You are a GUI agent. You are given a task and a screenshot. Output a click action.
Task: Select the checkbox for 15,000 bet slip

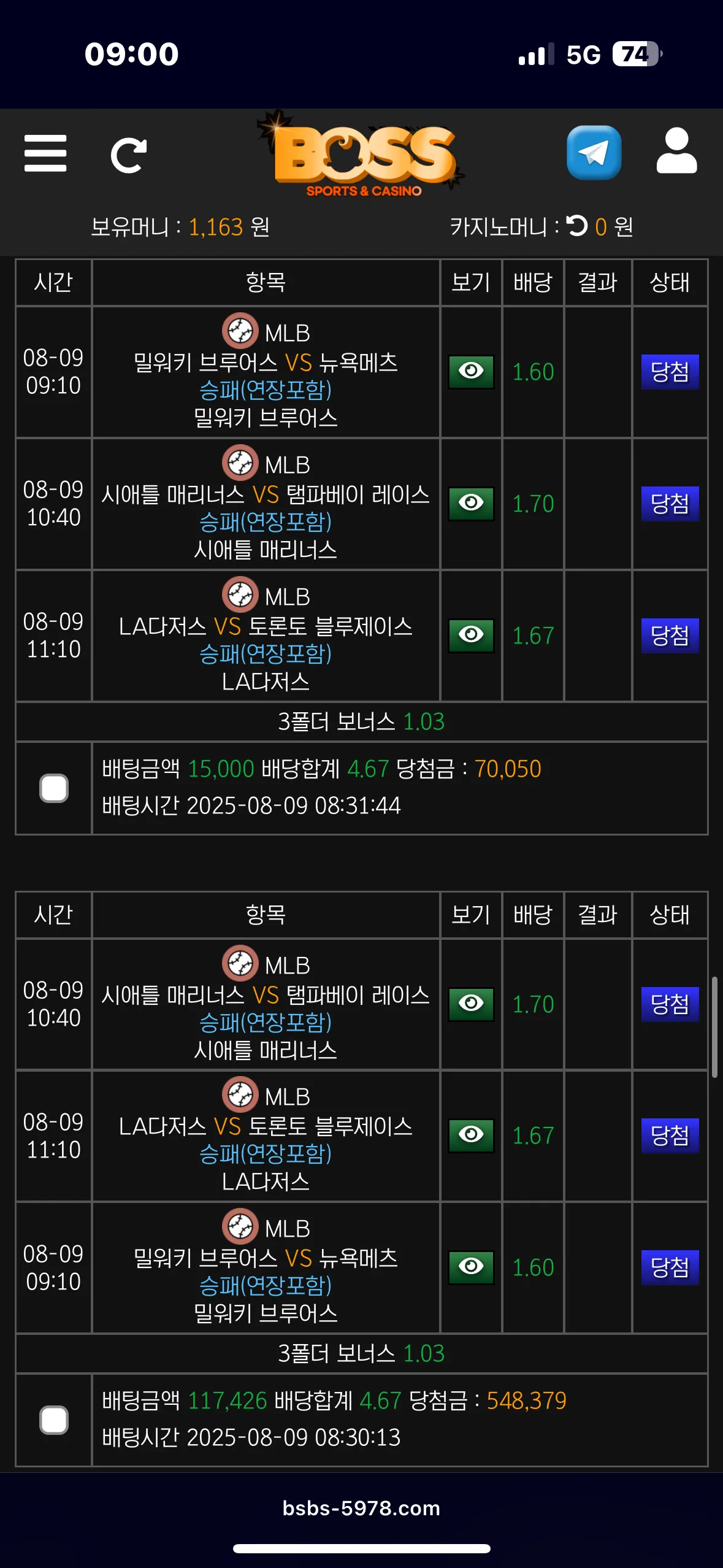[54, 788]
